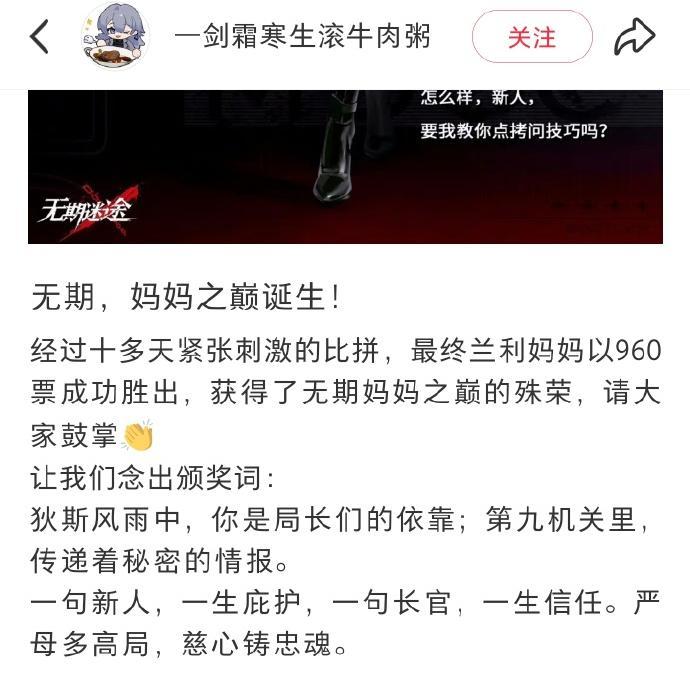Follow the author with 关注 button
The image size is (690, 674).
point(532,37)
